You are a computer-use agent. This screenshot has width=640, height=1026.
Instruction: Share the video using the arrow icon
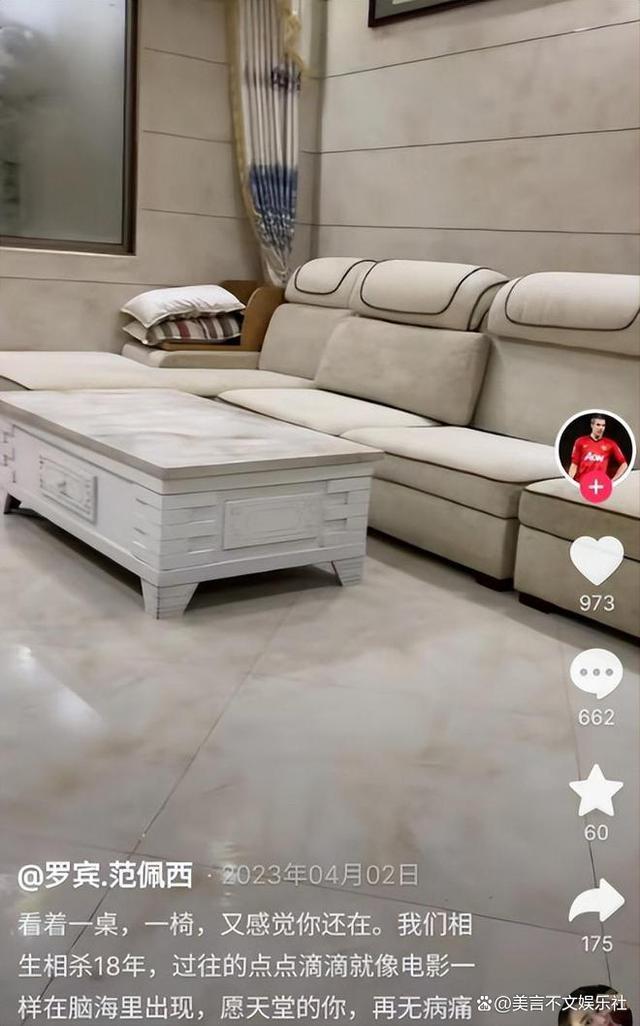point(596,901)
